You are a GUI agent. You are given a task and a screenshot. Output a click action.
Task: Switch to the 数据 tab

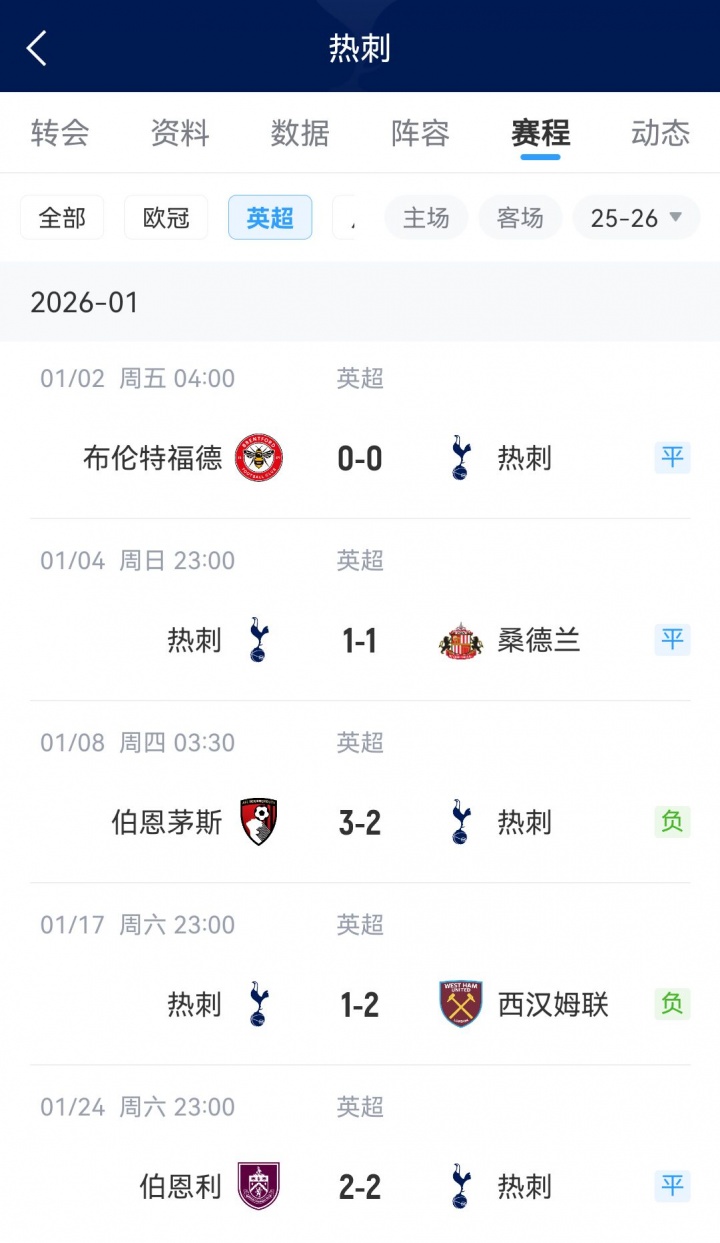coord(299,133)
